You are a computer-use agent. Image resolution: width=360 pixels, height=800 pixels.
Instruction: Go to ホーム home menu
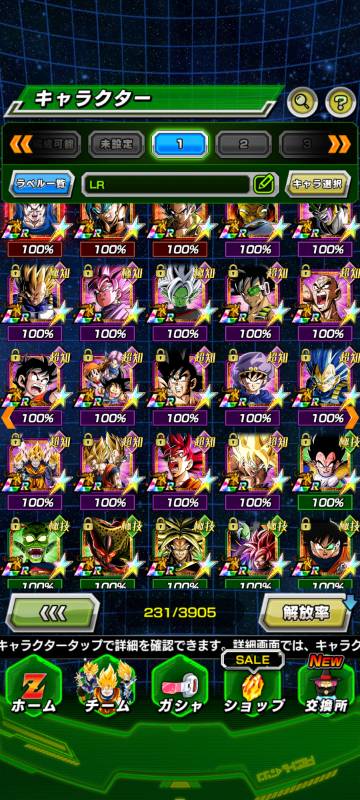[x=33, y=689]
